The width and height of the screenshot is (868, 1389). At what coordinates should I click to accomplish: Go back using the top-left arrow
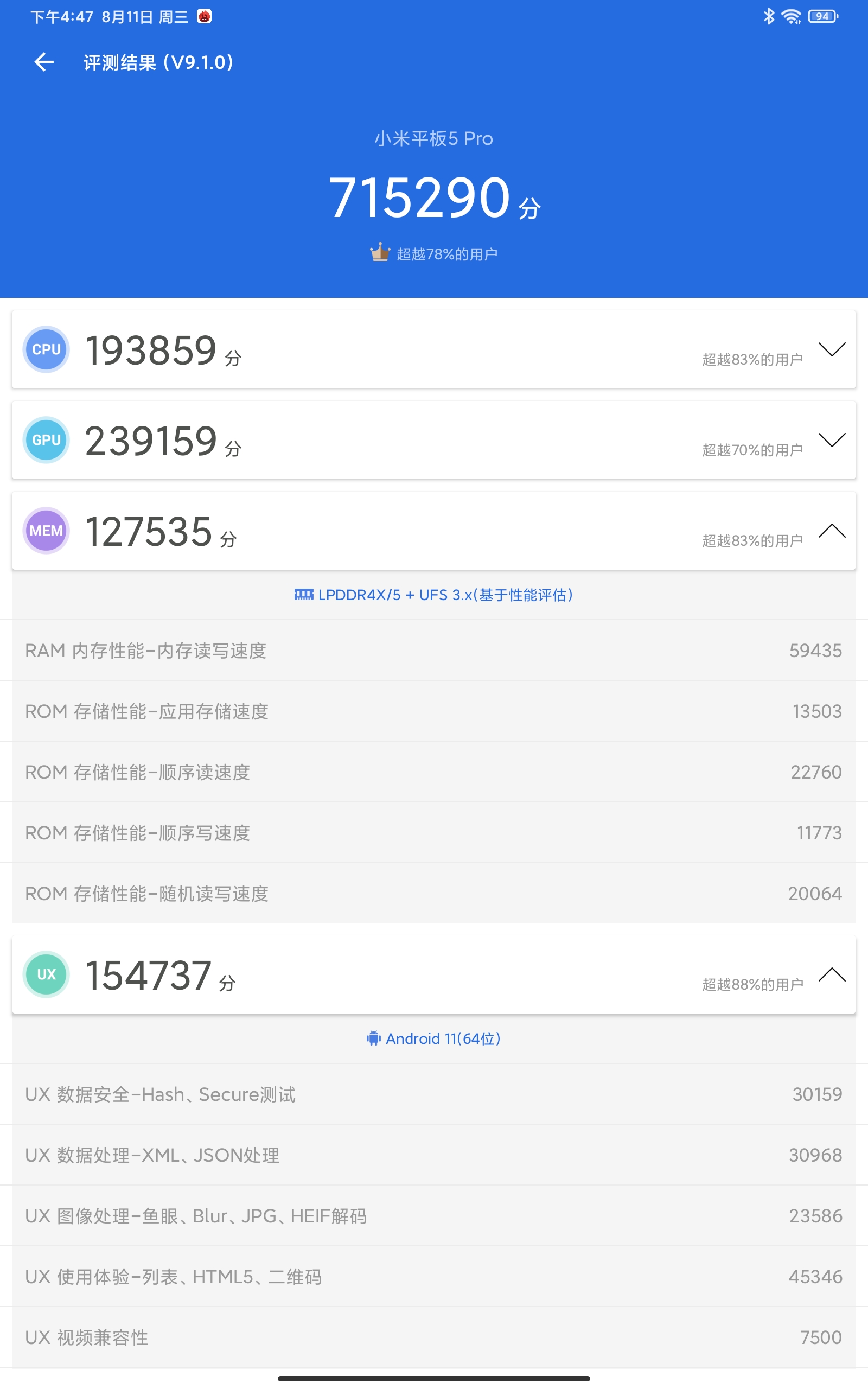[x=43, y=62]
